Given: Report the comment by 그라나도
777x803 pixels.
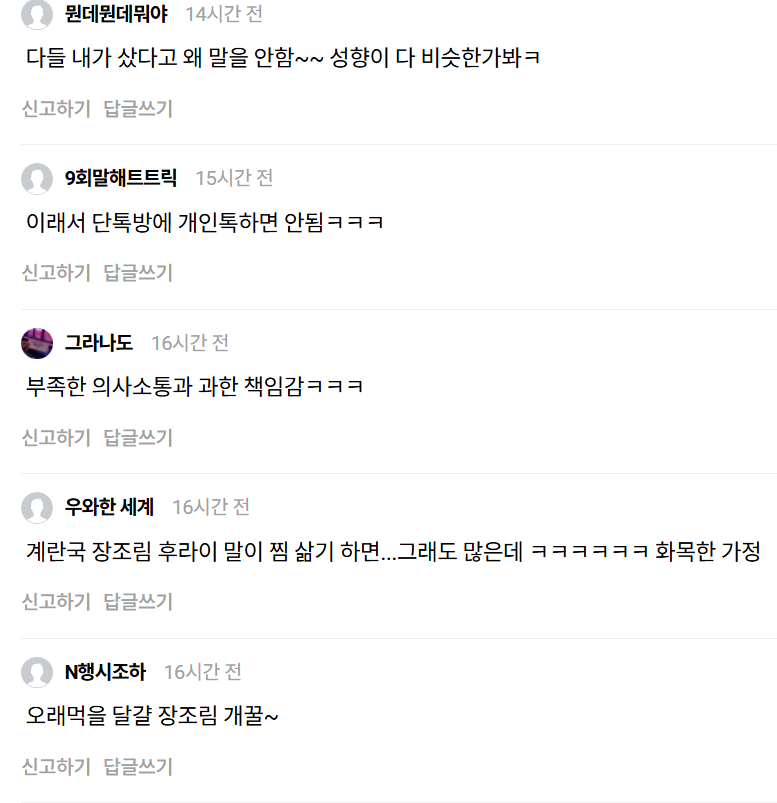Looking at the screenshot, I should (56, 437).
